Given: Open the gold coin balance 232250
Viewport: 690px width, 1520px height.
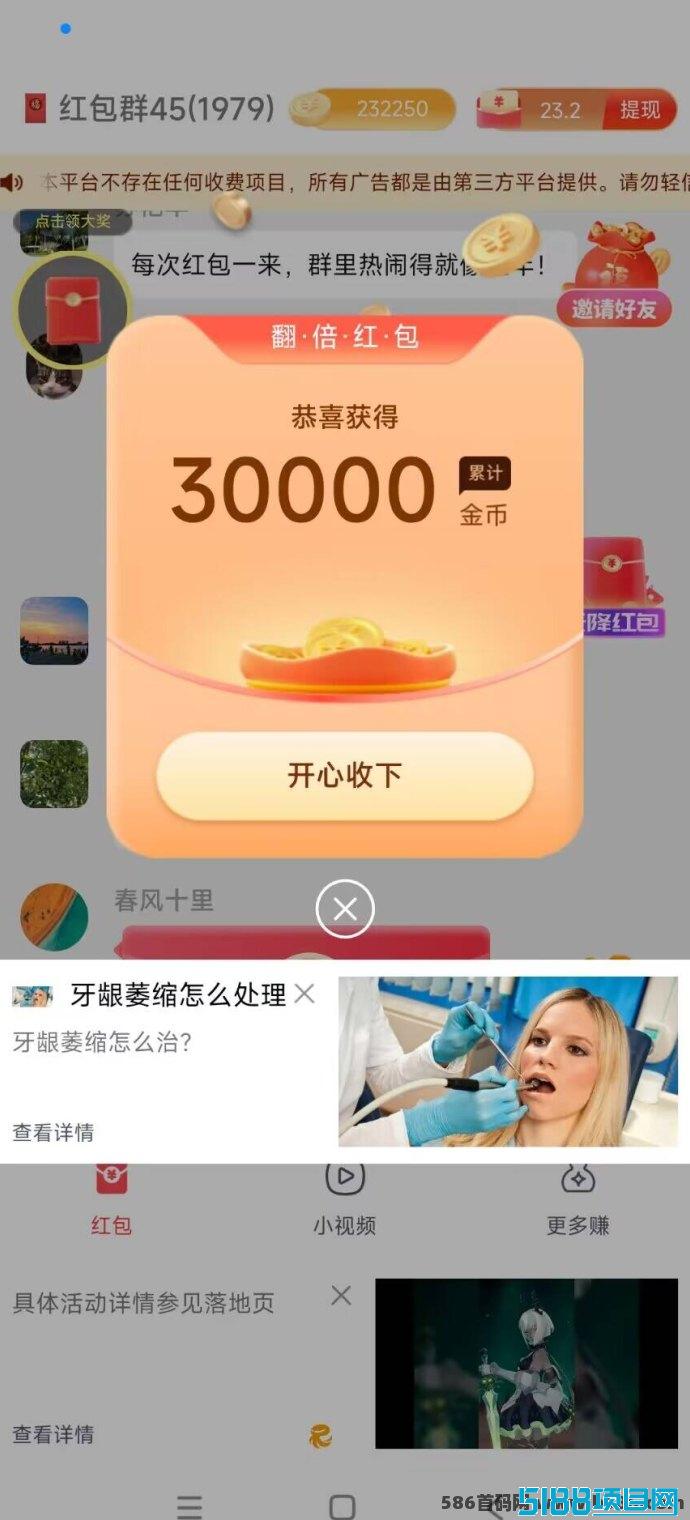Looking at the screenshot, I should tap(372, 109).
